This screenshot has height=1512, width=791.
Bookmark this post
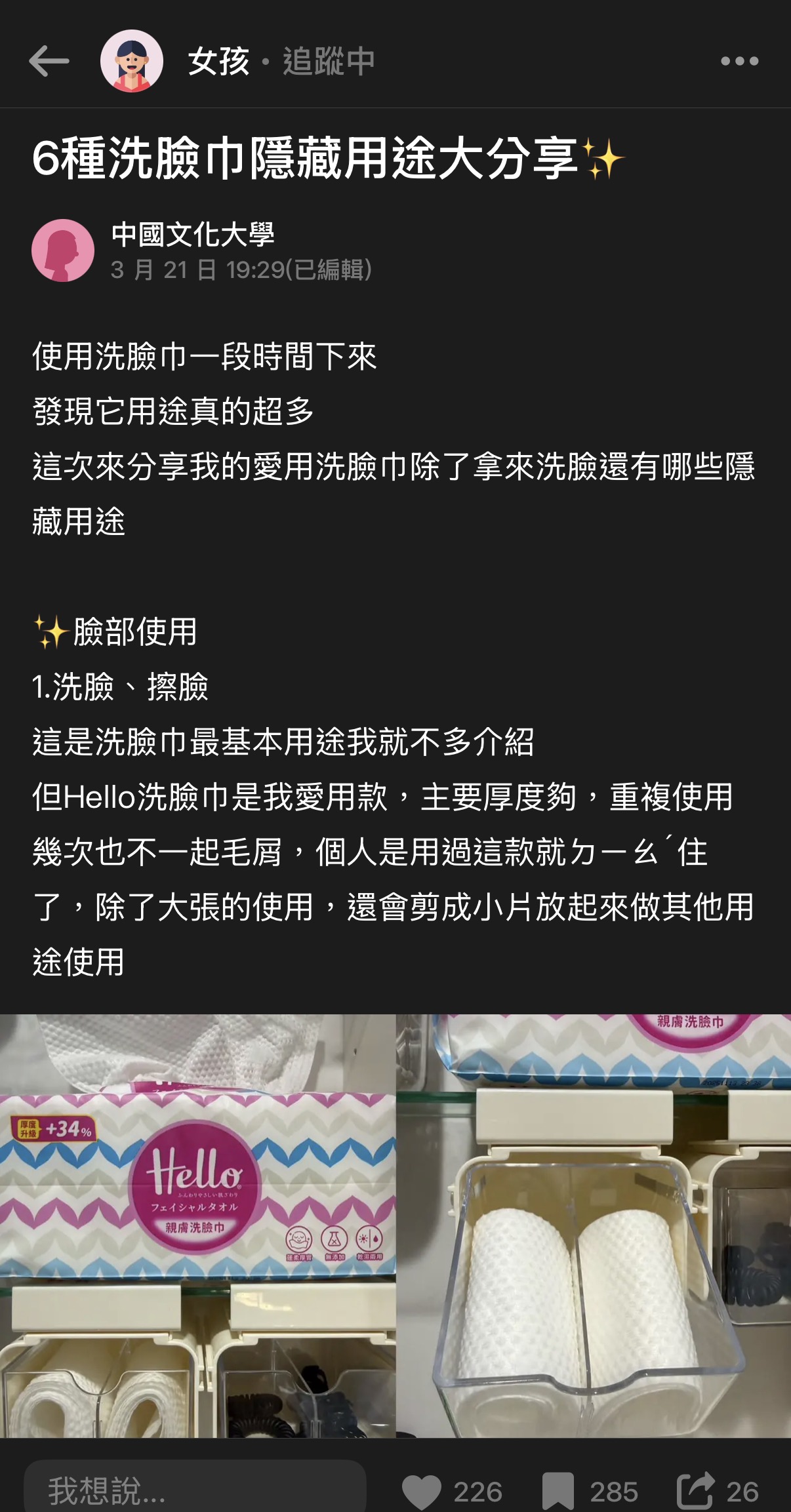[x=558, y=1492]
